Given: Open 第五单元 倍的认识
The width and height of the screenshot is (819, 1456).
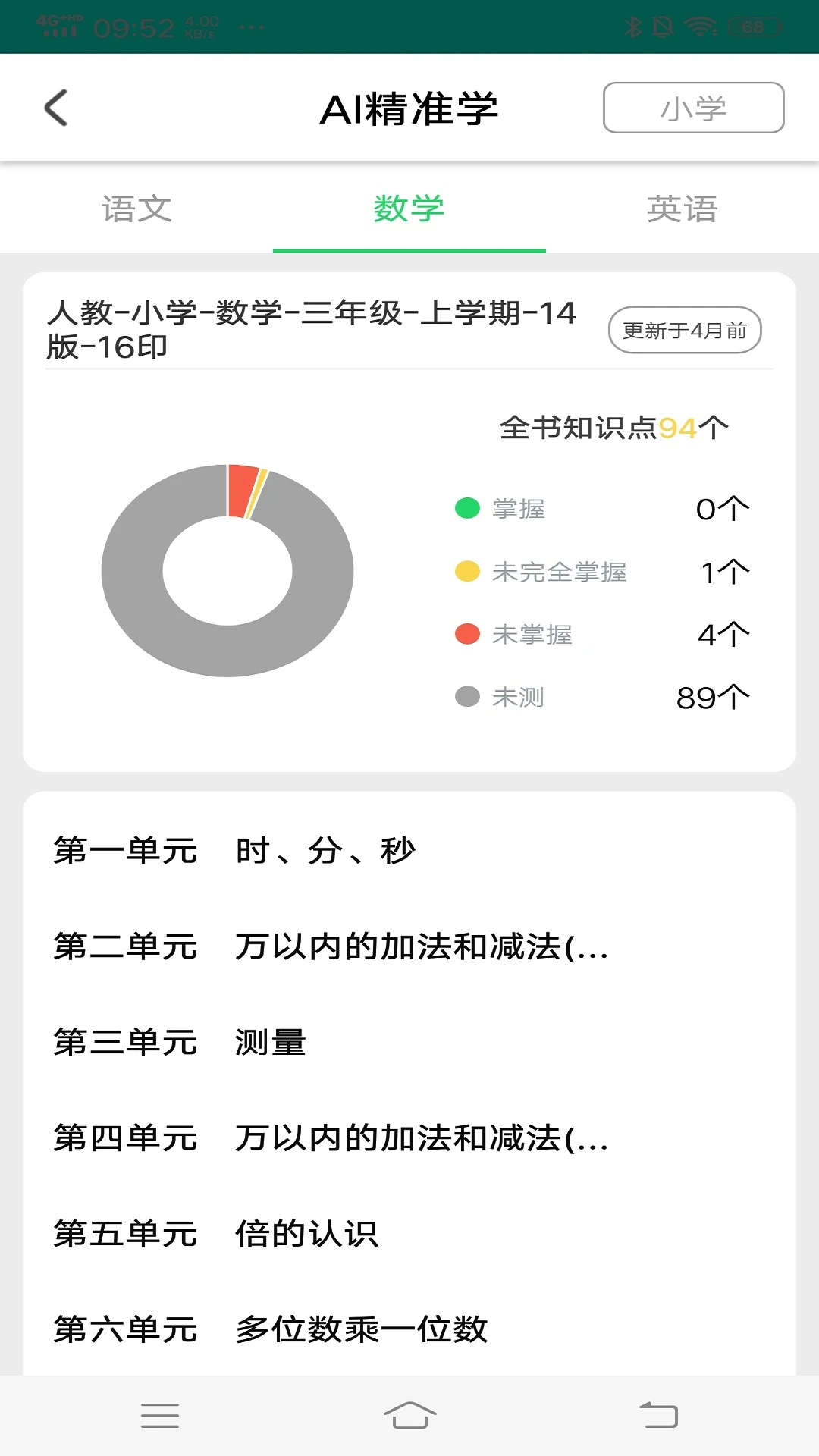Looking at the screenshot, I should click(218, 1233).
